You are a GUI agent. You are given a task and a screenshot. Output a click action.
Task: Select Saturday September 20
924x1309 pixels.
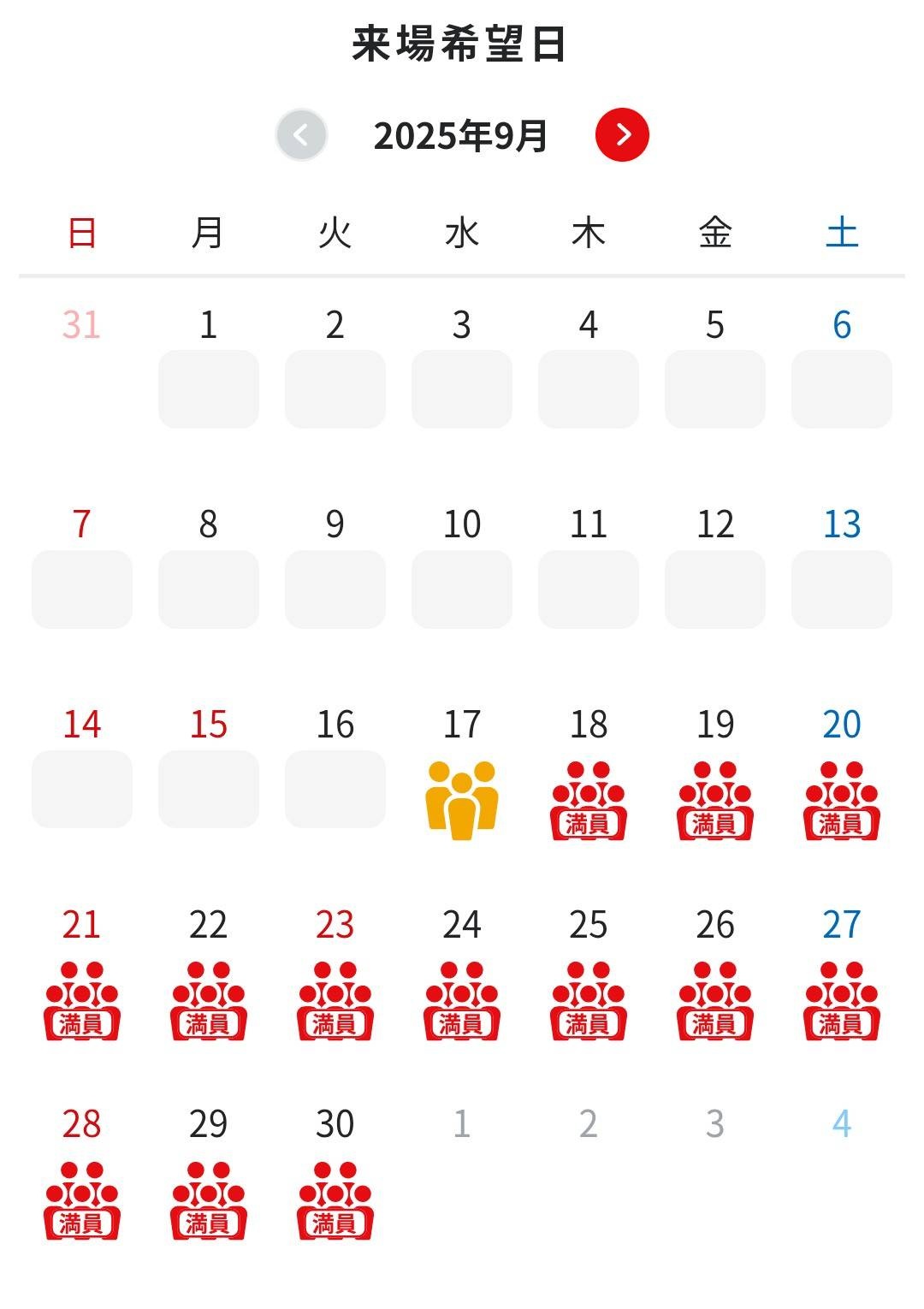[842, 800]
